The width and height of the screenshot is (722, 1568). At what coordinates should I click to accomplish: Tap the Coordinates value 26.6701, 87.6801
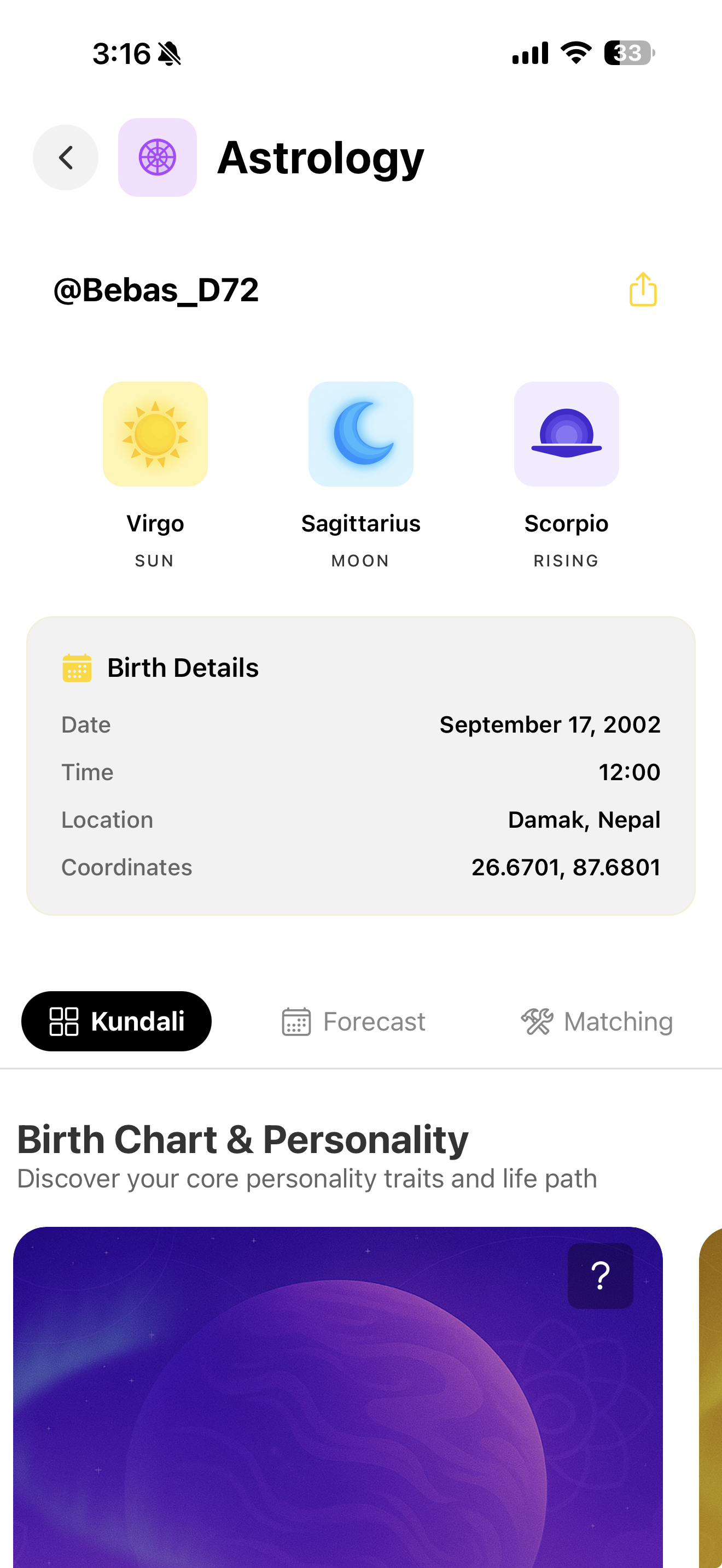(x=566, y=868)
